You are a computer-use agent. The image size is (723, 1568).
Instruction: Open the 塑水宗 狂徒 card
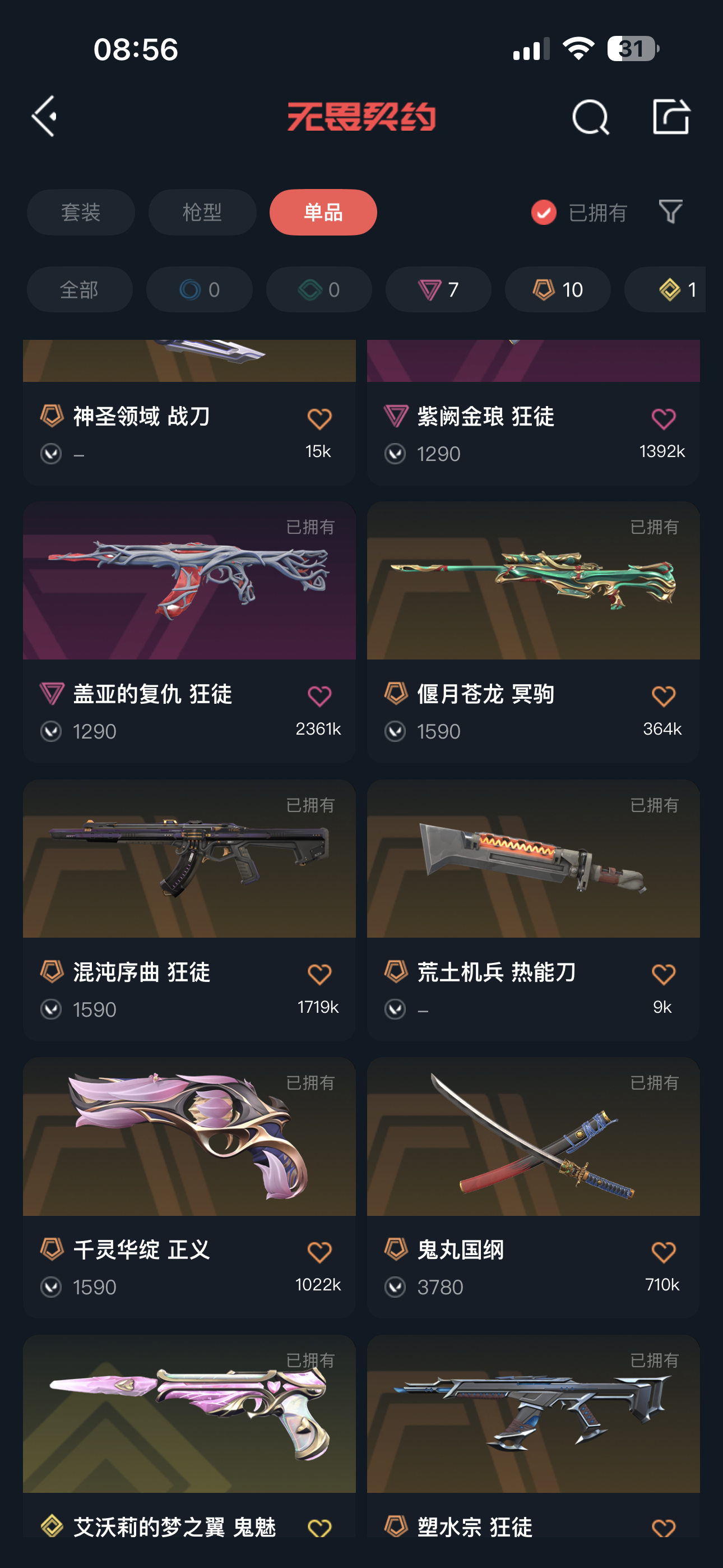point(533,1437)
